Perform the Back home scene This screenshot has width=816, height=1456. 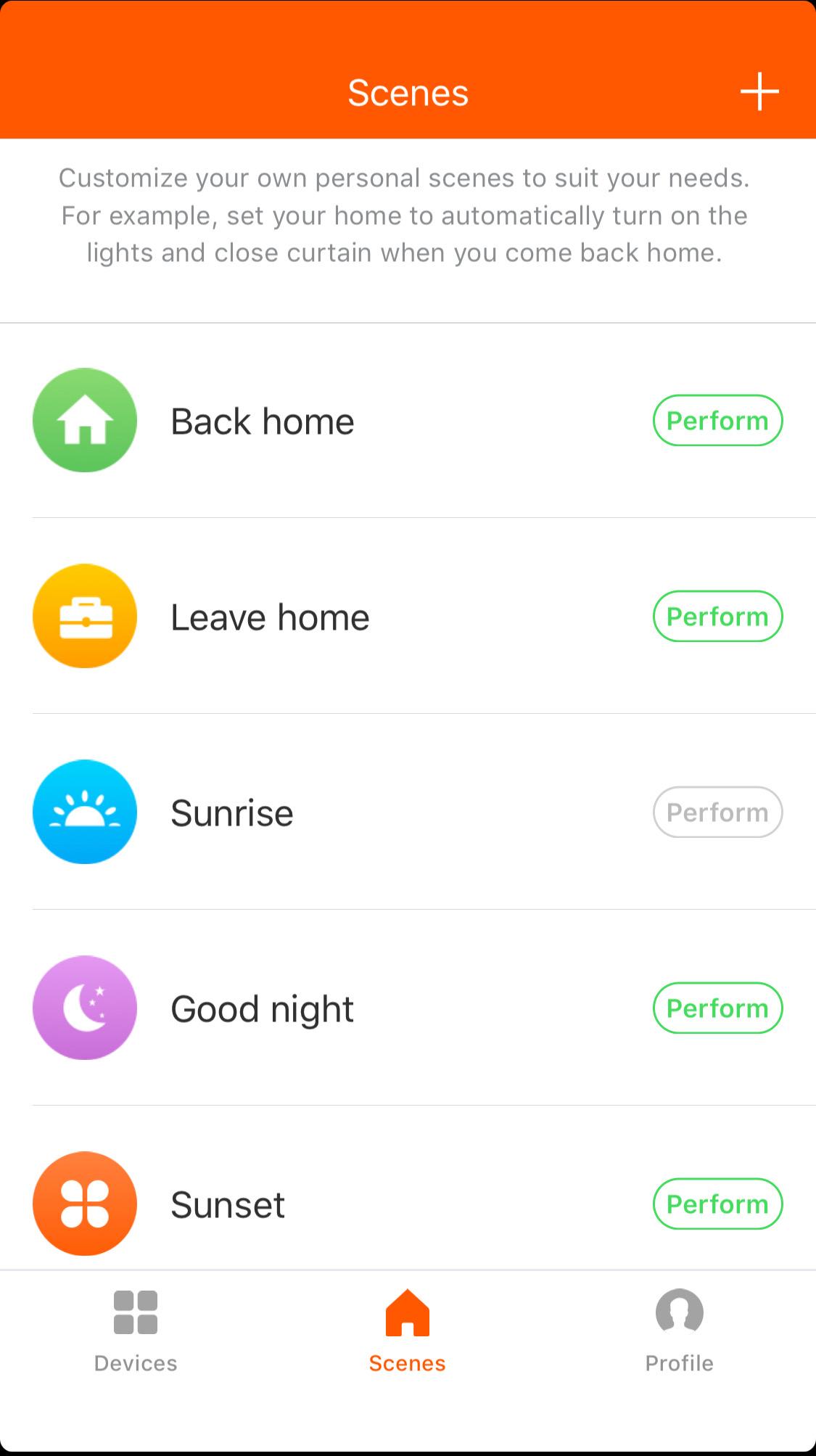click(717, 421)
